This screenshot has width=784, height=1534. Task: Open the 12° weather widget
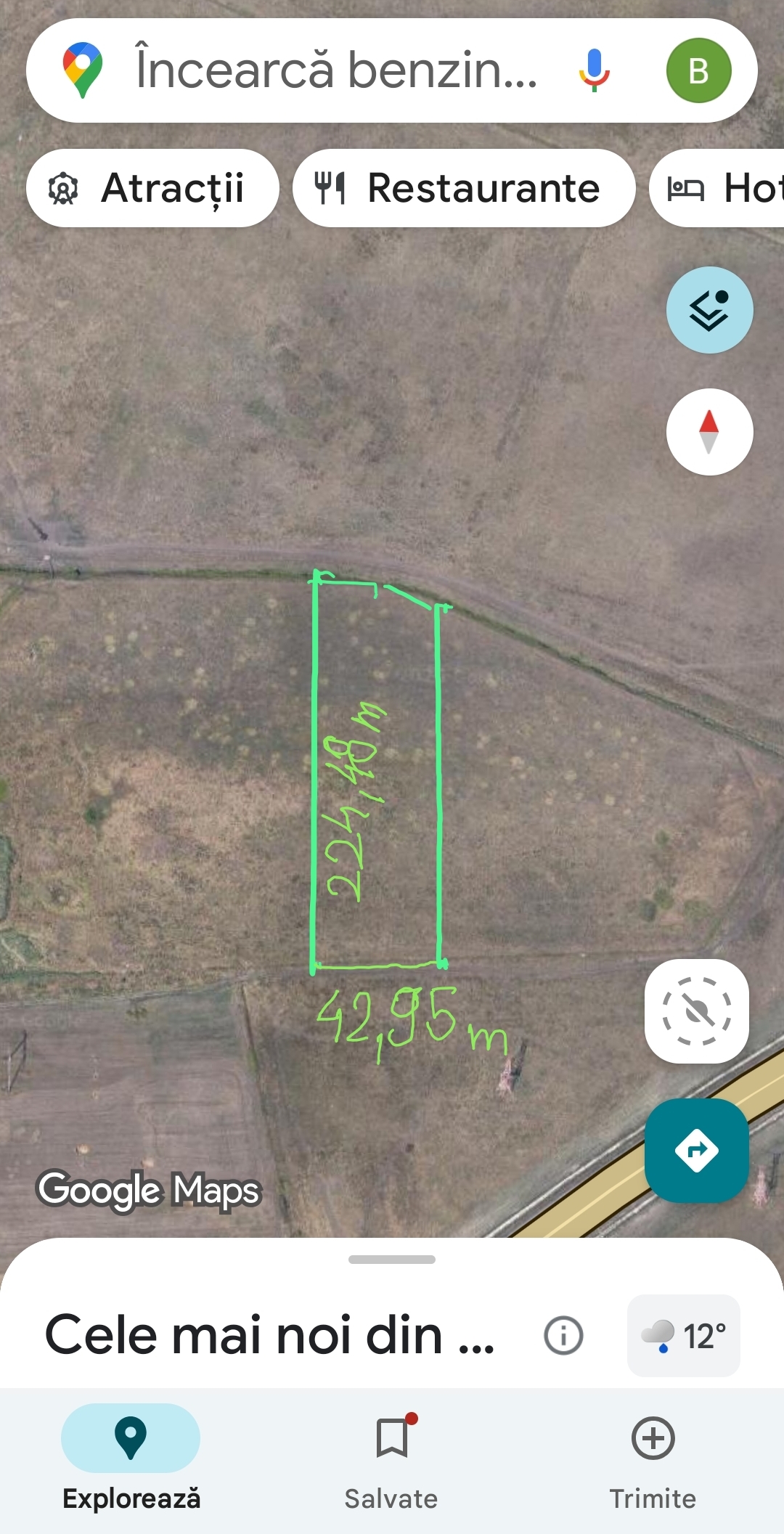683,1335
